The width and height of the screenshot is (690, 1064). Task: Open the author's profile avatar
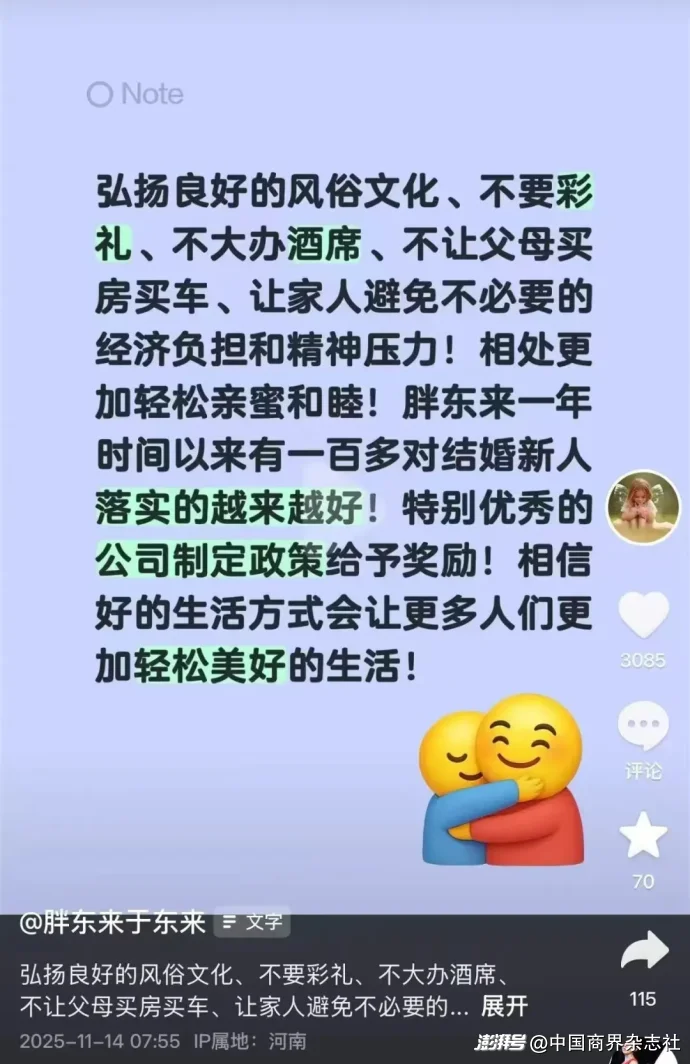point(643,507)
